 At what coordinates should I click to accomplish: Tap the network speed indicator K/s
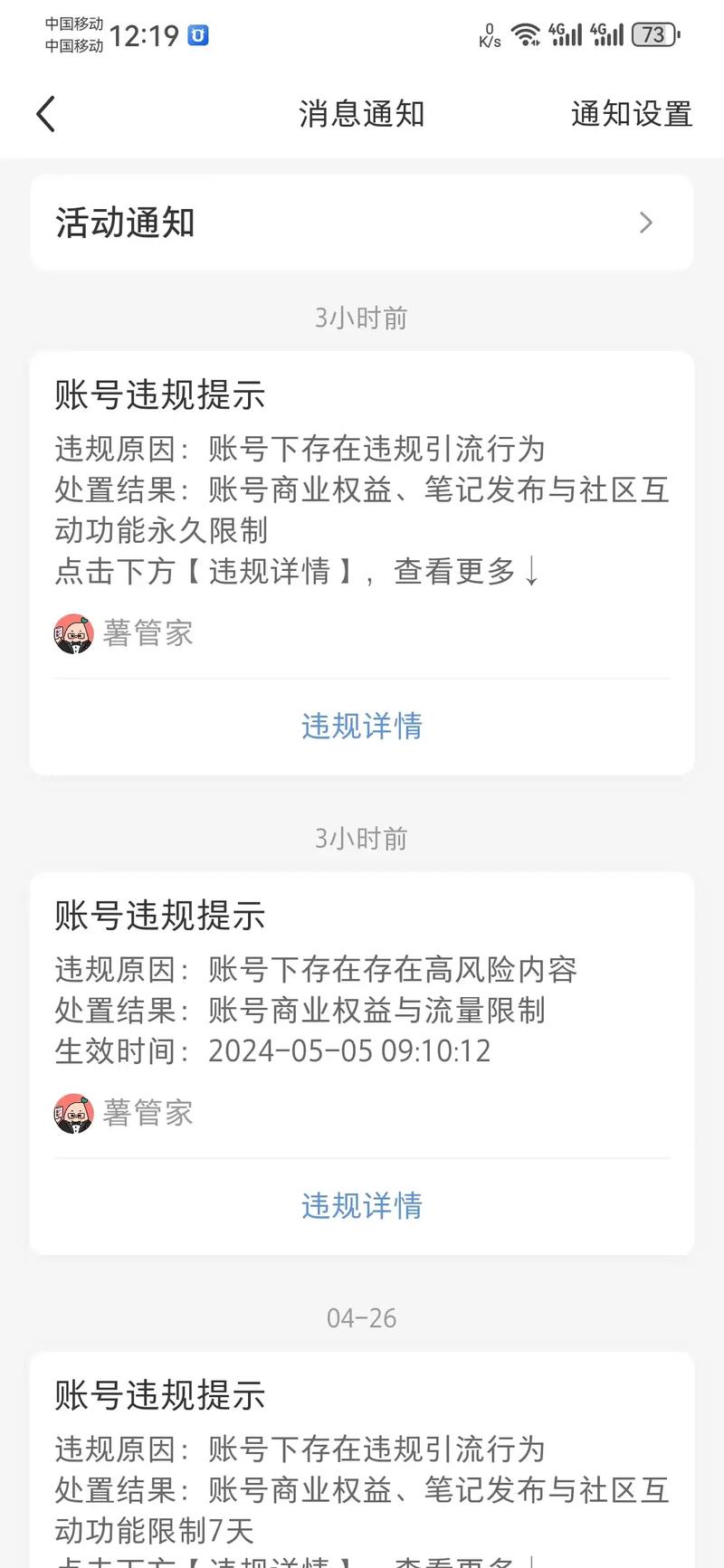490,33
